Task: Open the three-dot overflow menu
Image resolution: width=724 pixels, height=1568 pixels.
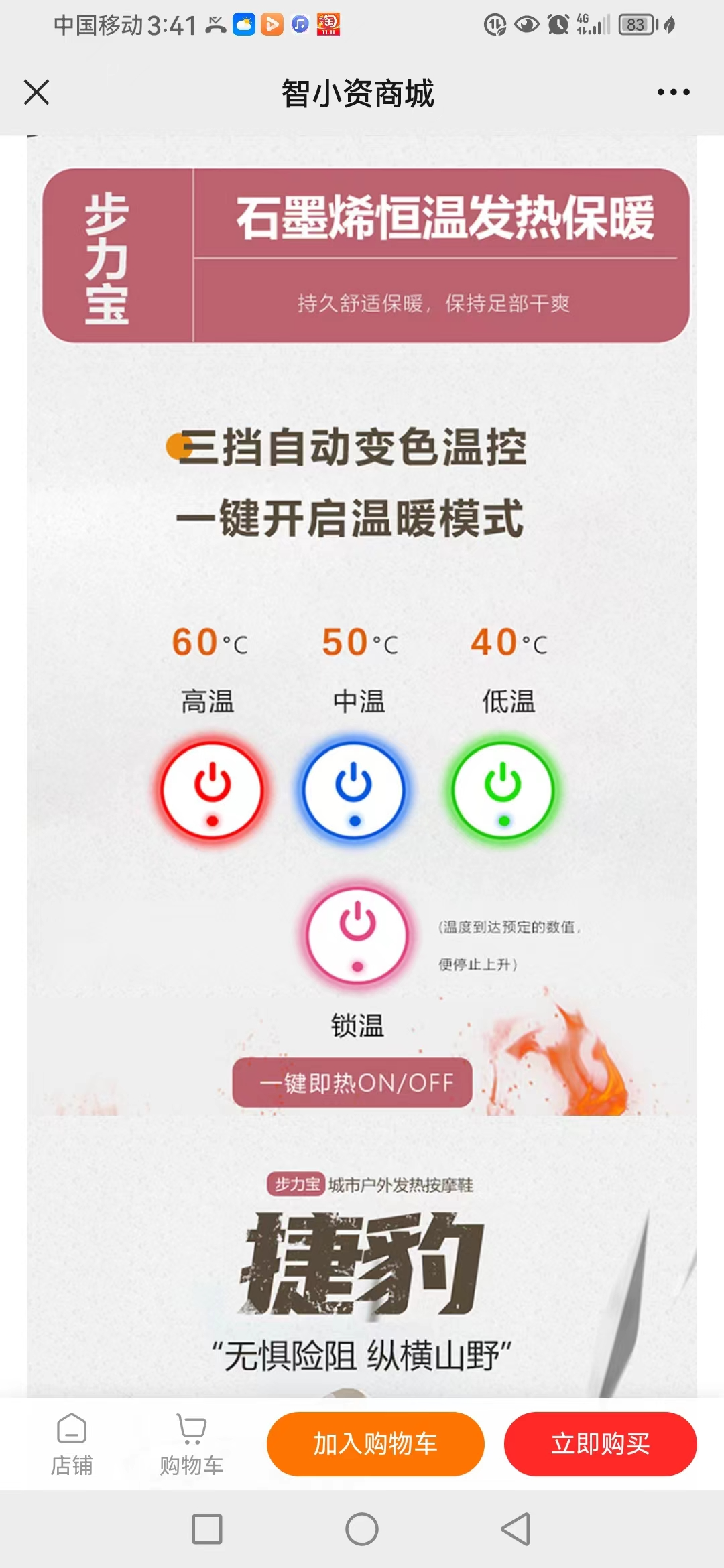Action: point(673,92)
